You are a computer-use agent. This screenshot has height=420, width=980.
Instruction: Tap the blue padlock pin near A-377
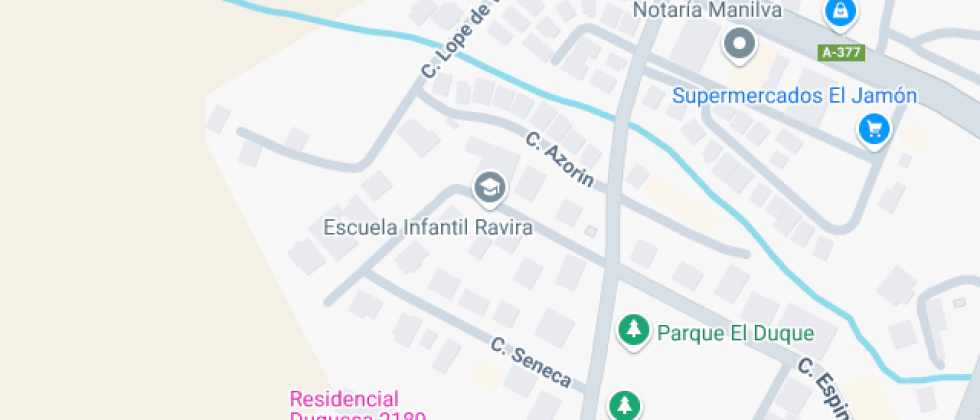(841, 13)
